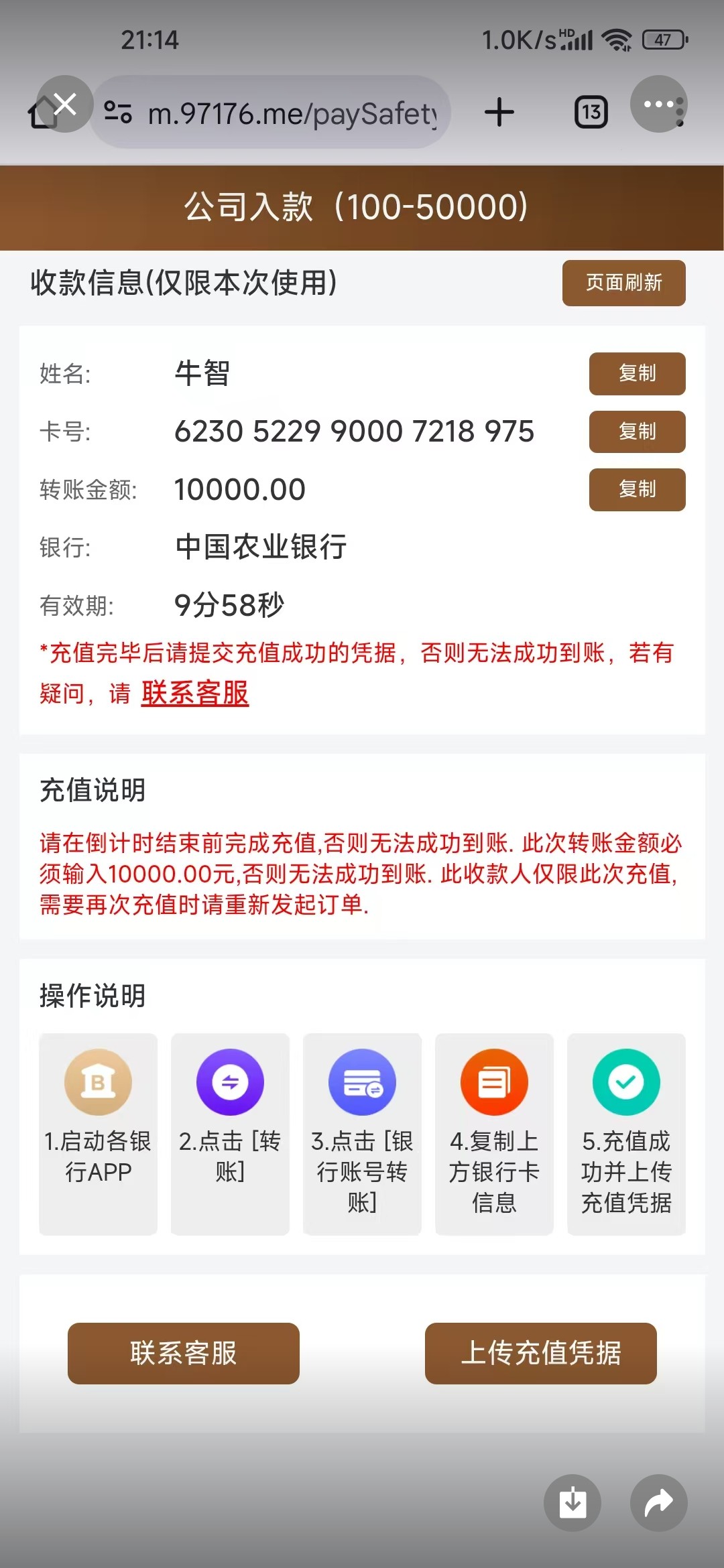The width and height of the screenshot is (724, 1568).
Task: Open the three-dot overflow menu
Action: tap(659, 105)
